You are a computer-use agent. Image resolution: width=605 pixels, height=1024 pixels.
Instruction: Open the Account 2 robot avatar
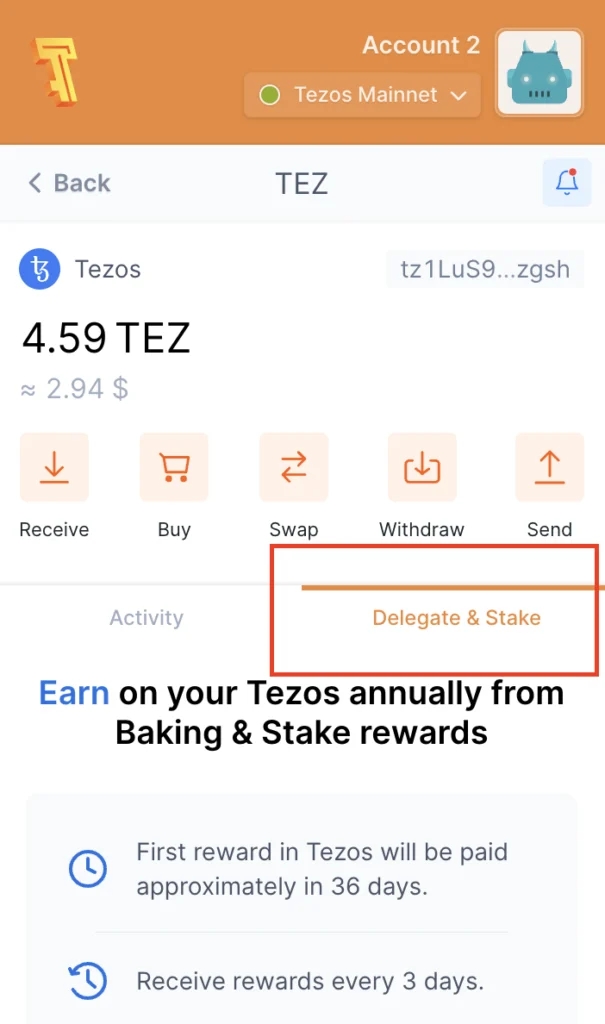coord(539,73)
